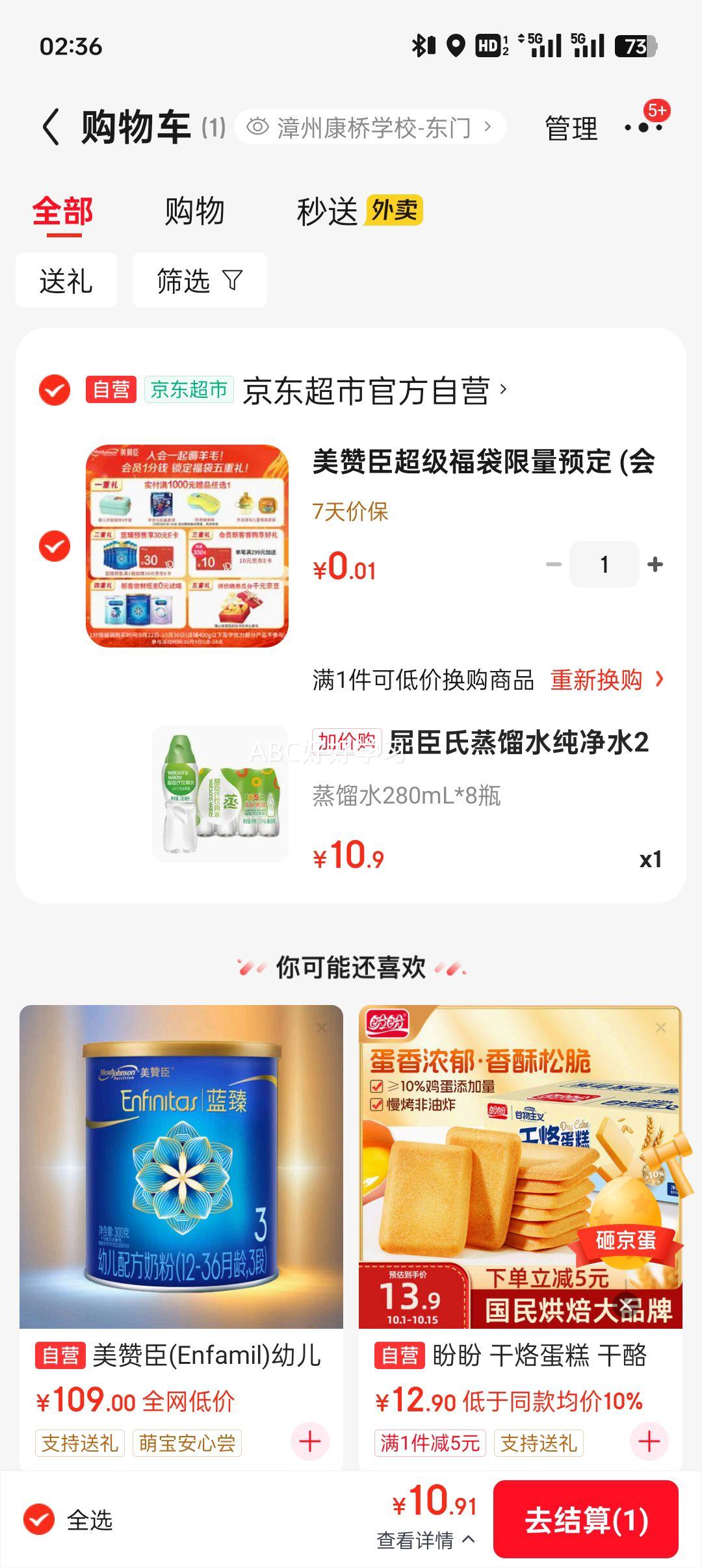Toggle the 全选 select-all checkbox

(x=39, y=1520)
